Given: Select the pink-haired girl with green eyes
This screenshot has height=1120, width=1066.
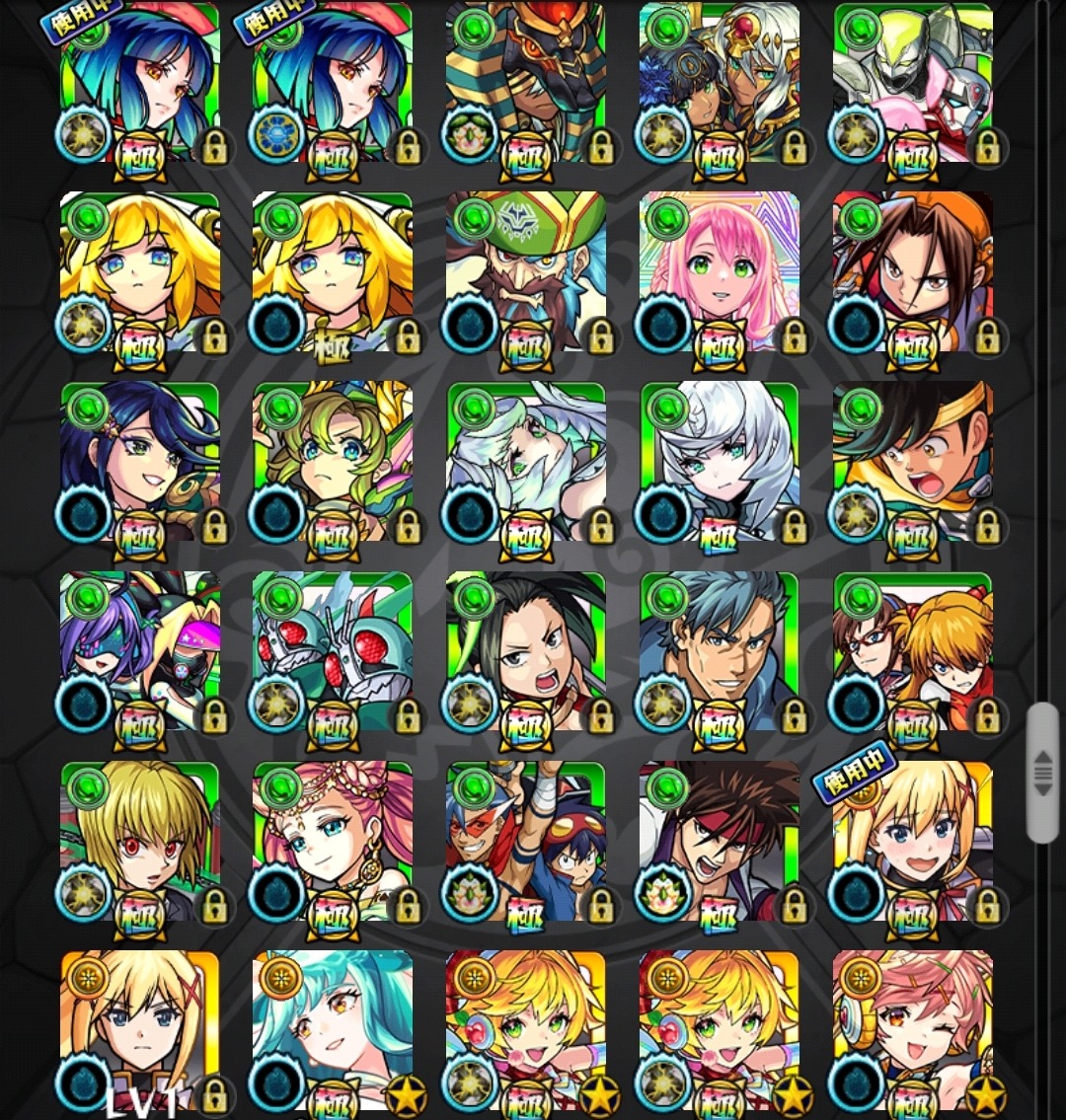Looking at the screenshot, I should coord(719,271).
